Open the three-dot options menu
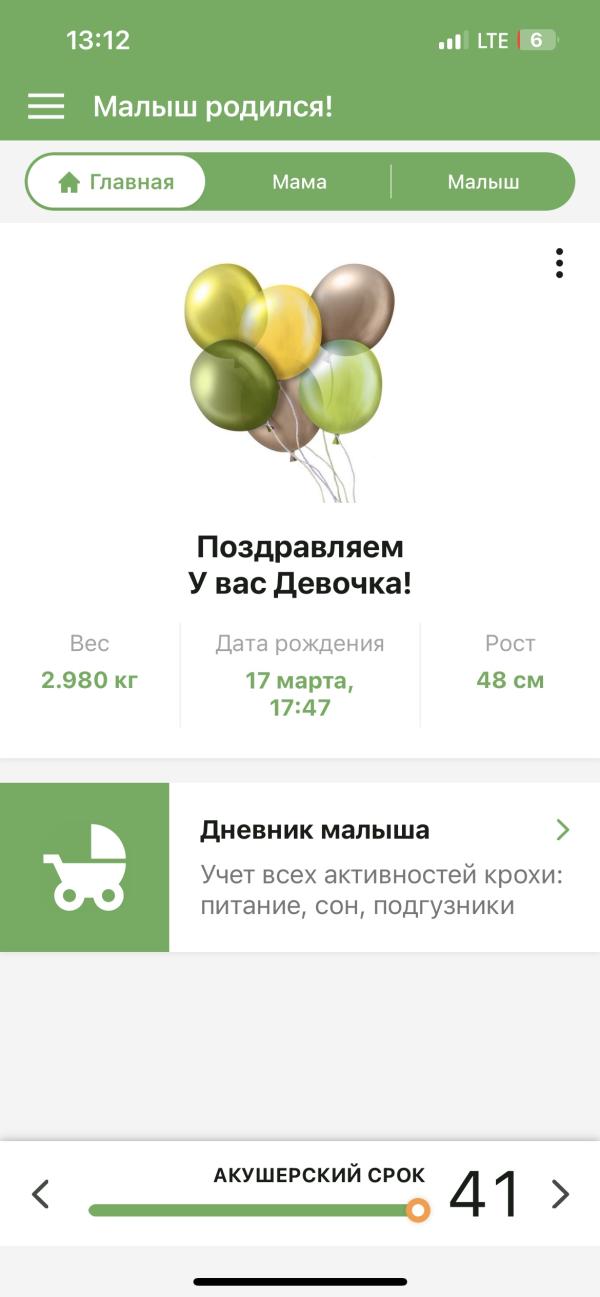The height and width of the screenshot is (1297, 600). (x=559, y=263)
